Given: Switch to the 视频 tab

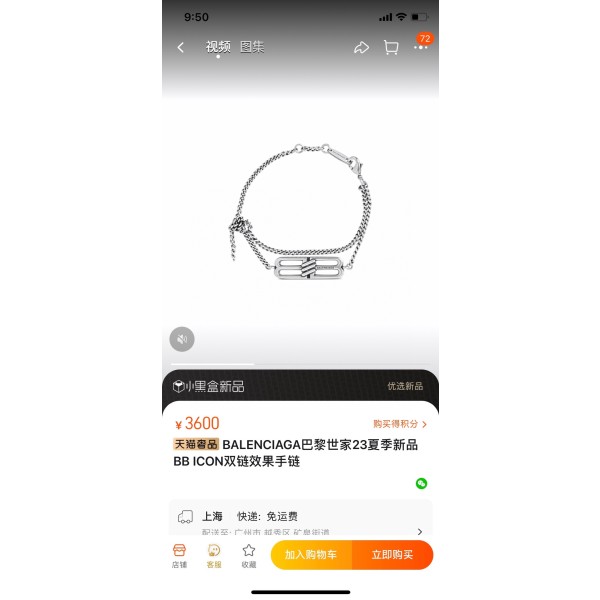Looking at the screenshot, I should click(218, 47).
